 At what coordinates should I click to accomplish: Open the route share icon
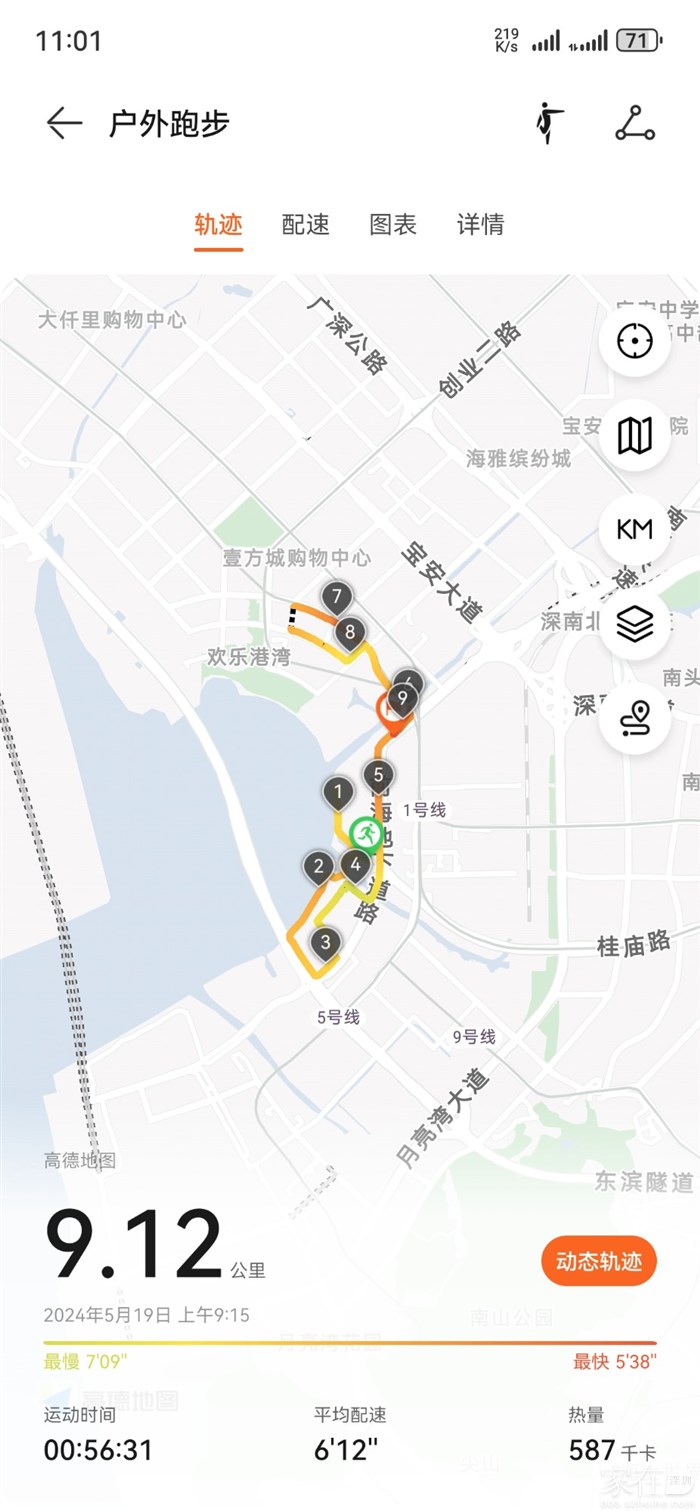point(634,123)
